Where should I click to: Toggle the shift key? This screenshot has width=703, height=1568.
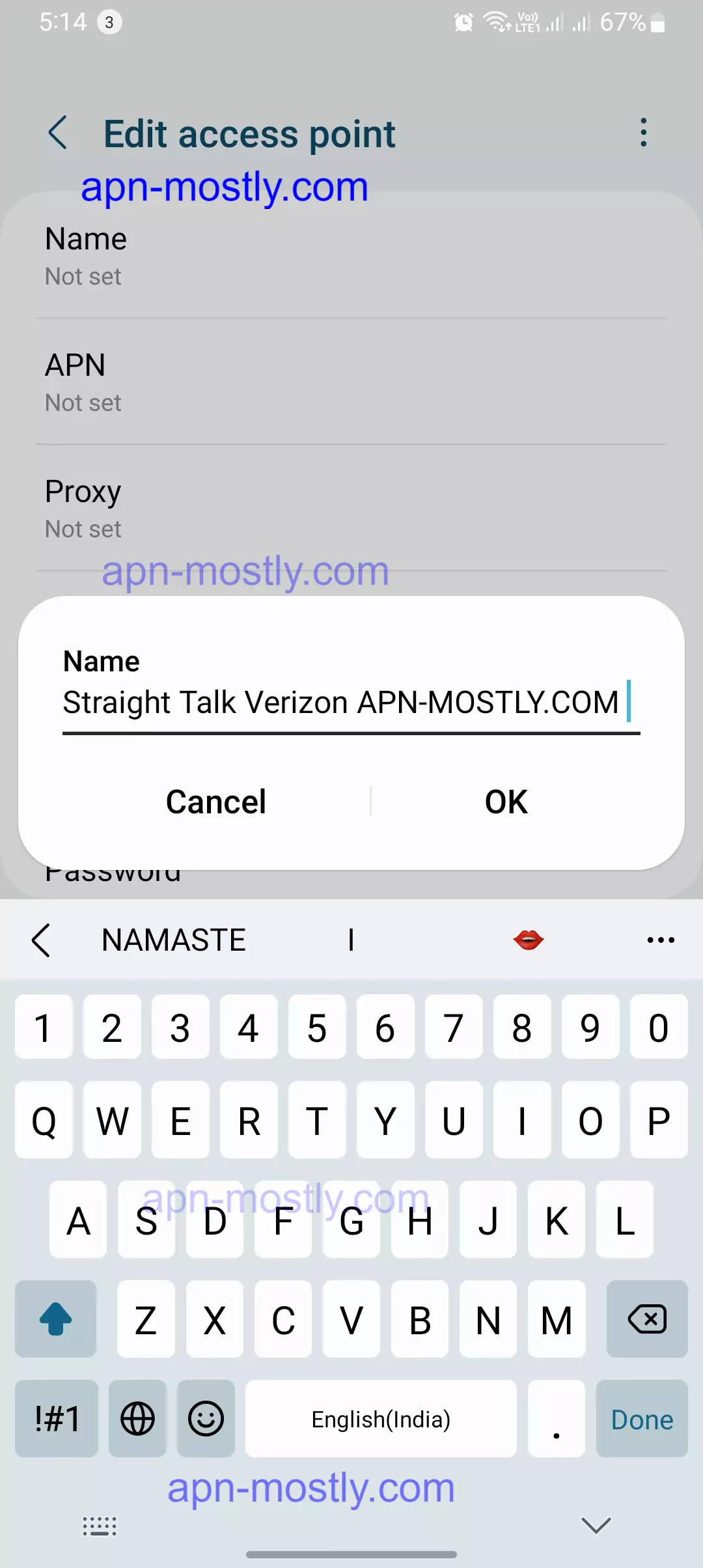56,1320
